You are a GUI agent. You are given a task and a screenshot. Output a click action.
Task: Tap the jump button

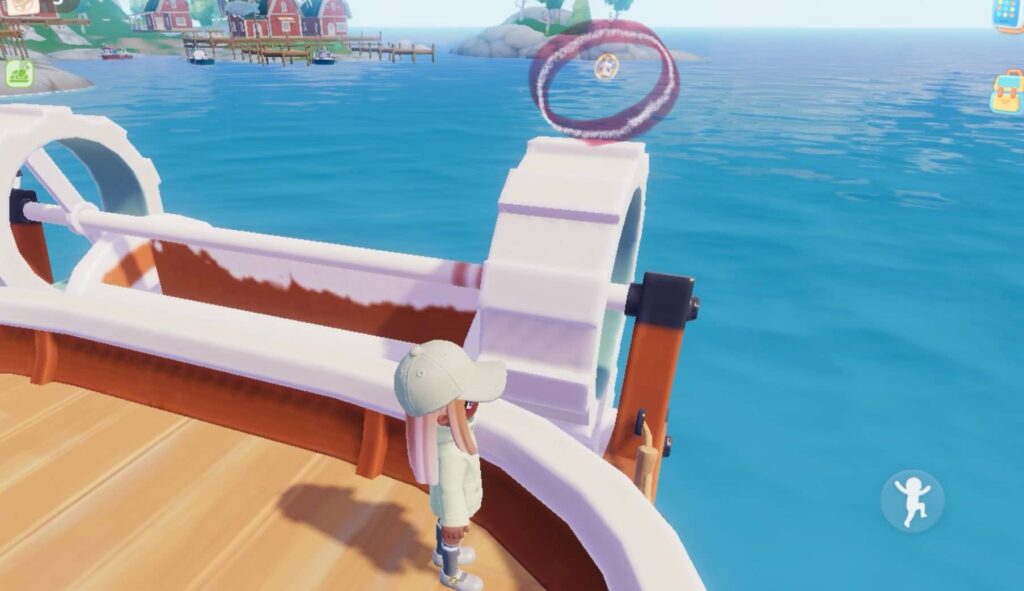(x=911, y=500)
